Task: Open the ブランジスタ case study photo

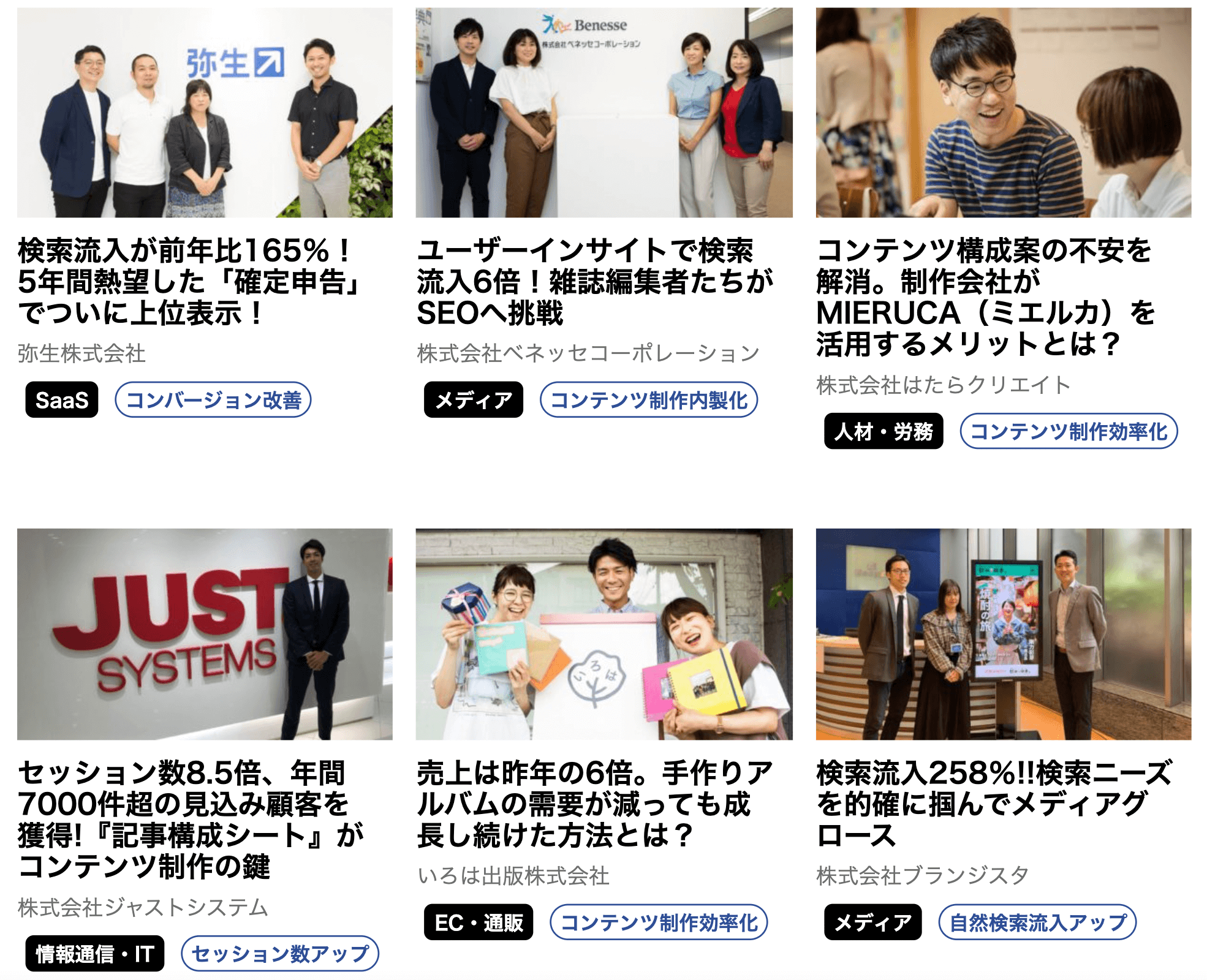Action: pyautogui.click(x=1003, y=634)
